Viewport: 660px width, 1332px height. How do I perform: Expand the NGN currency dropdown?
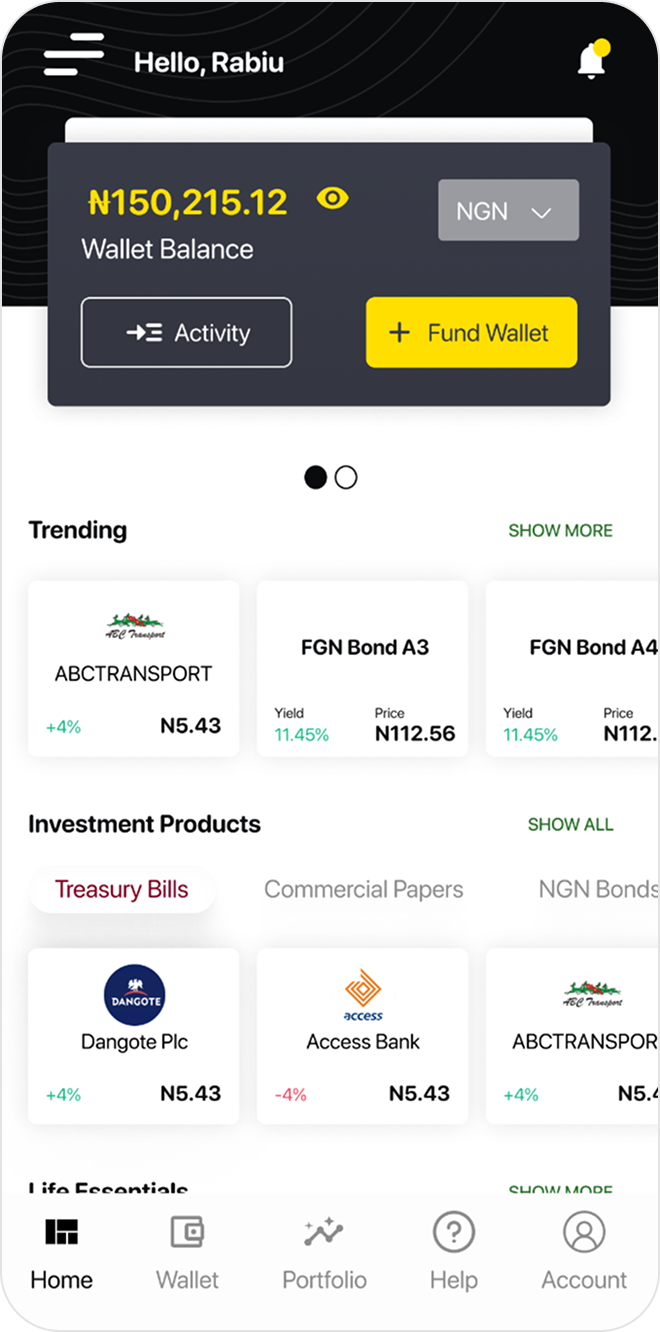pos(508,211)
